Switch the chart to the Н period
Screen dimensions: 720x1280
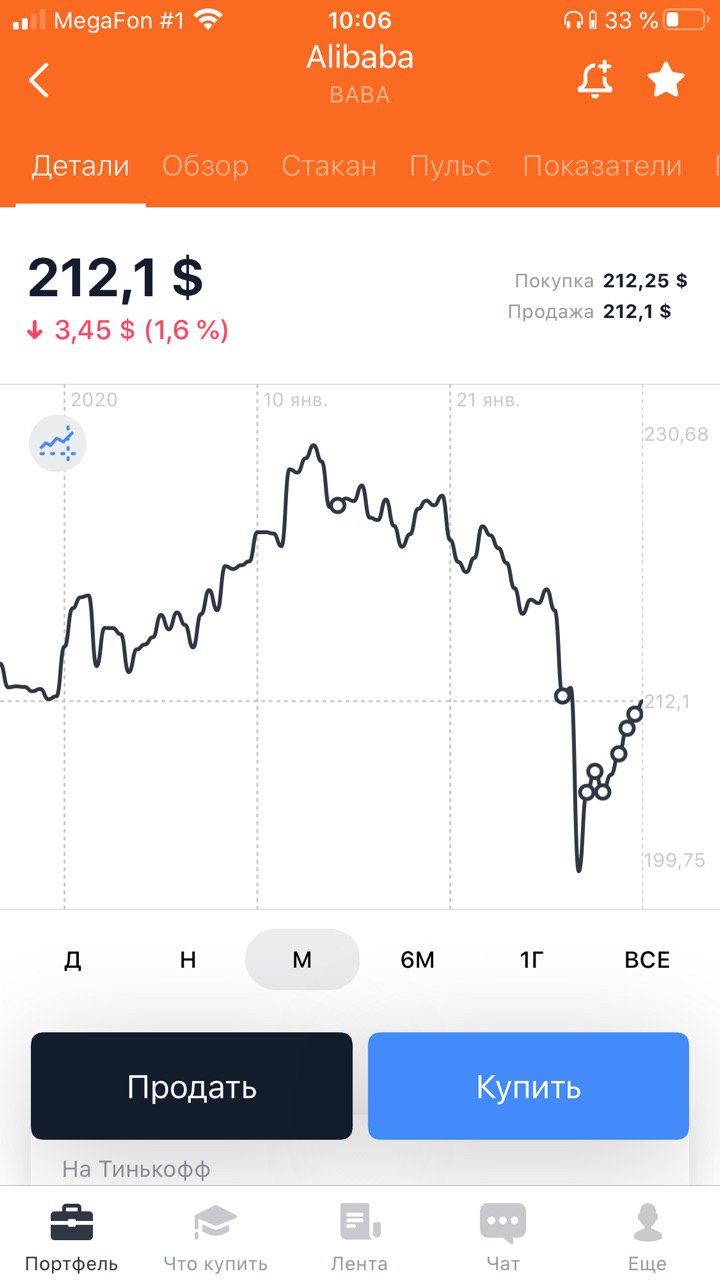point(188,960)
